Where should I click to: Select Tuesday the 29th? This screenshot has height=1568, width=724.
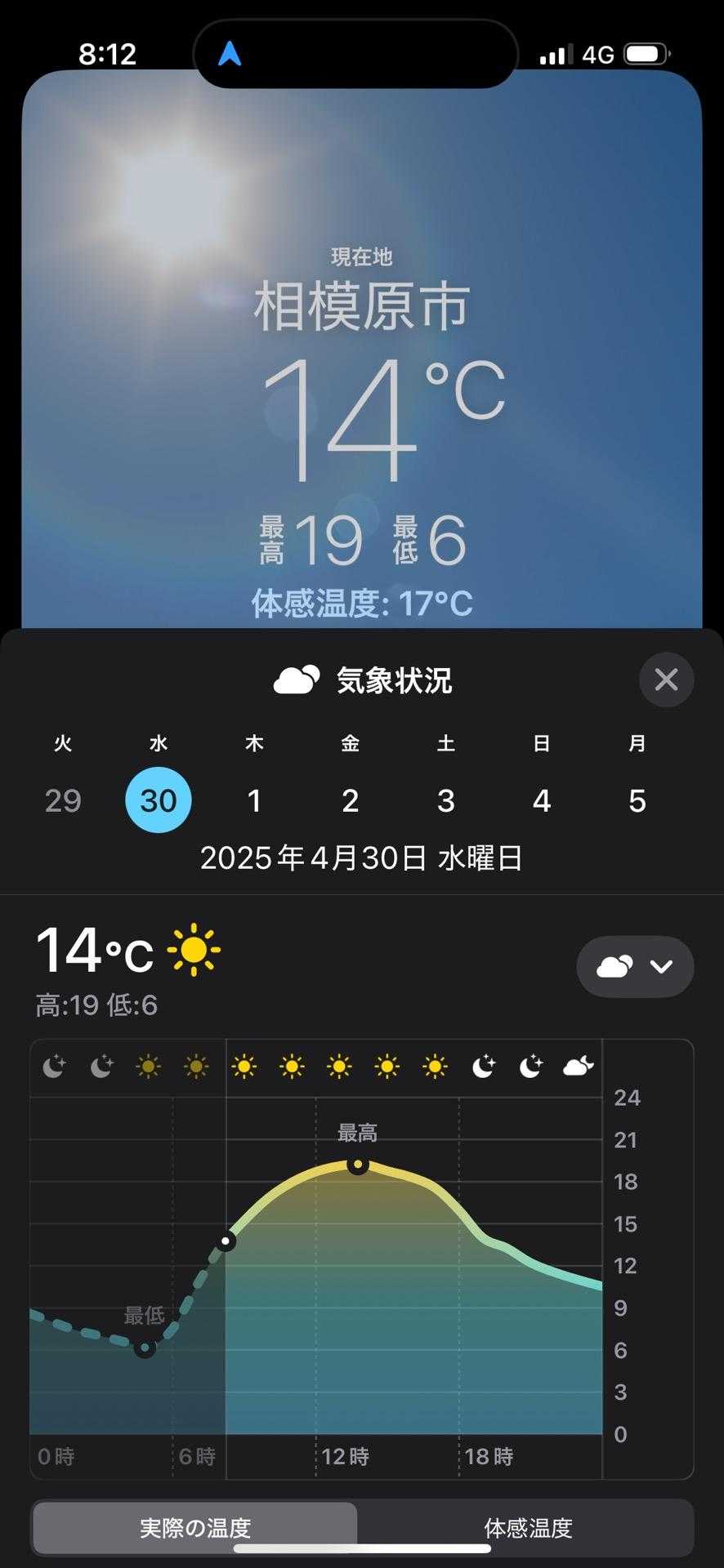pos(63,800)
